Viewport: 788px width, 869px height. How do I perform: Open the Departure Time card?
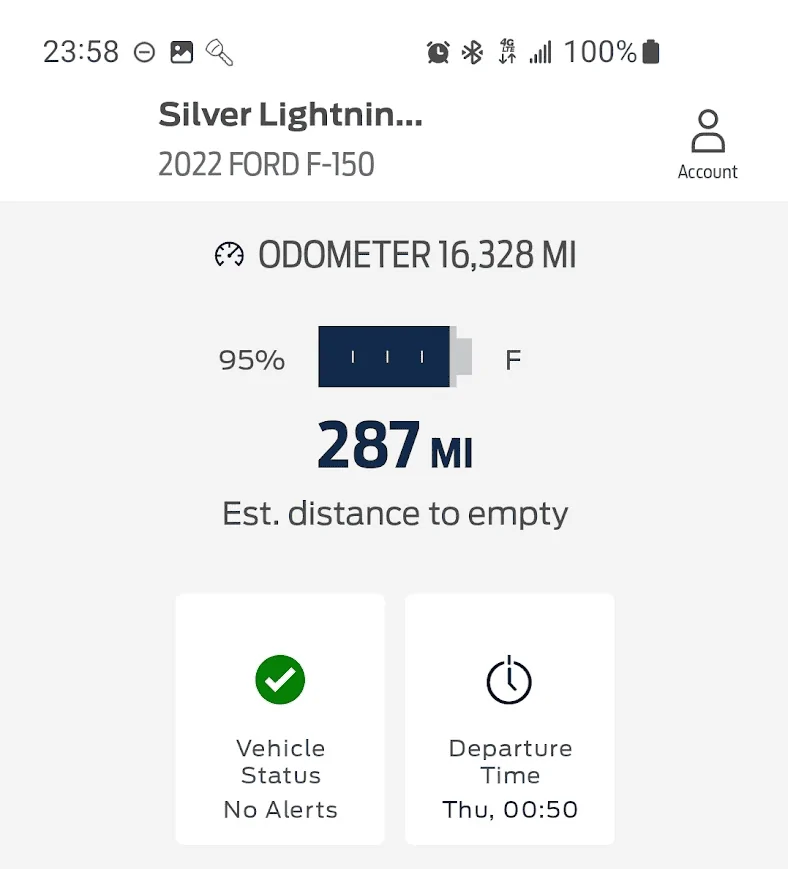click(509, 719)
